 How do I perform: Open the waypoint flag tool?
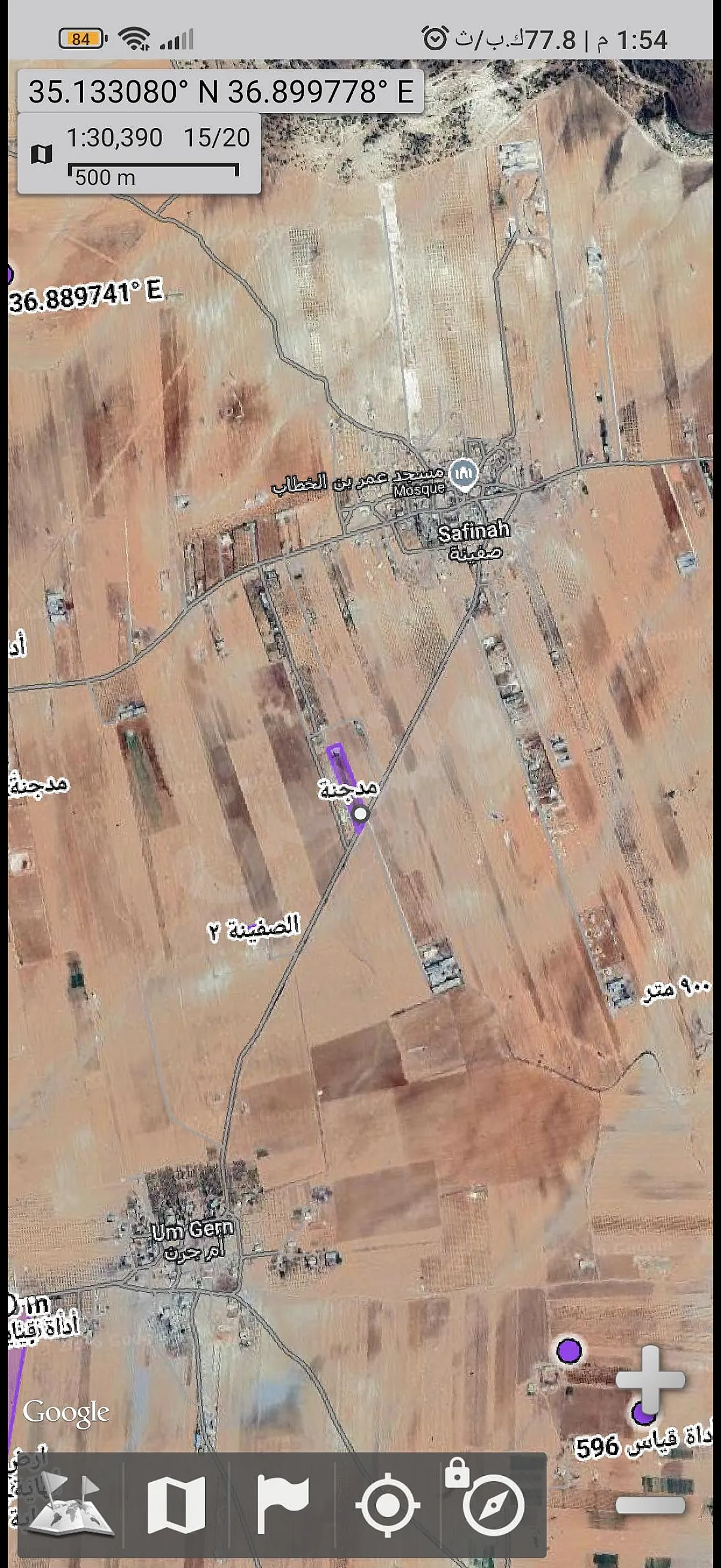click(x=282, y=1504)
